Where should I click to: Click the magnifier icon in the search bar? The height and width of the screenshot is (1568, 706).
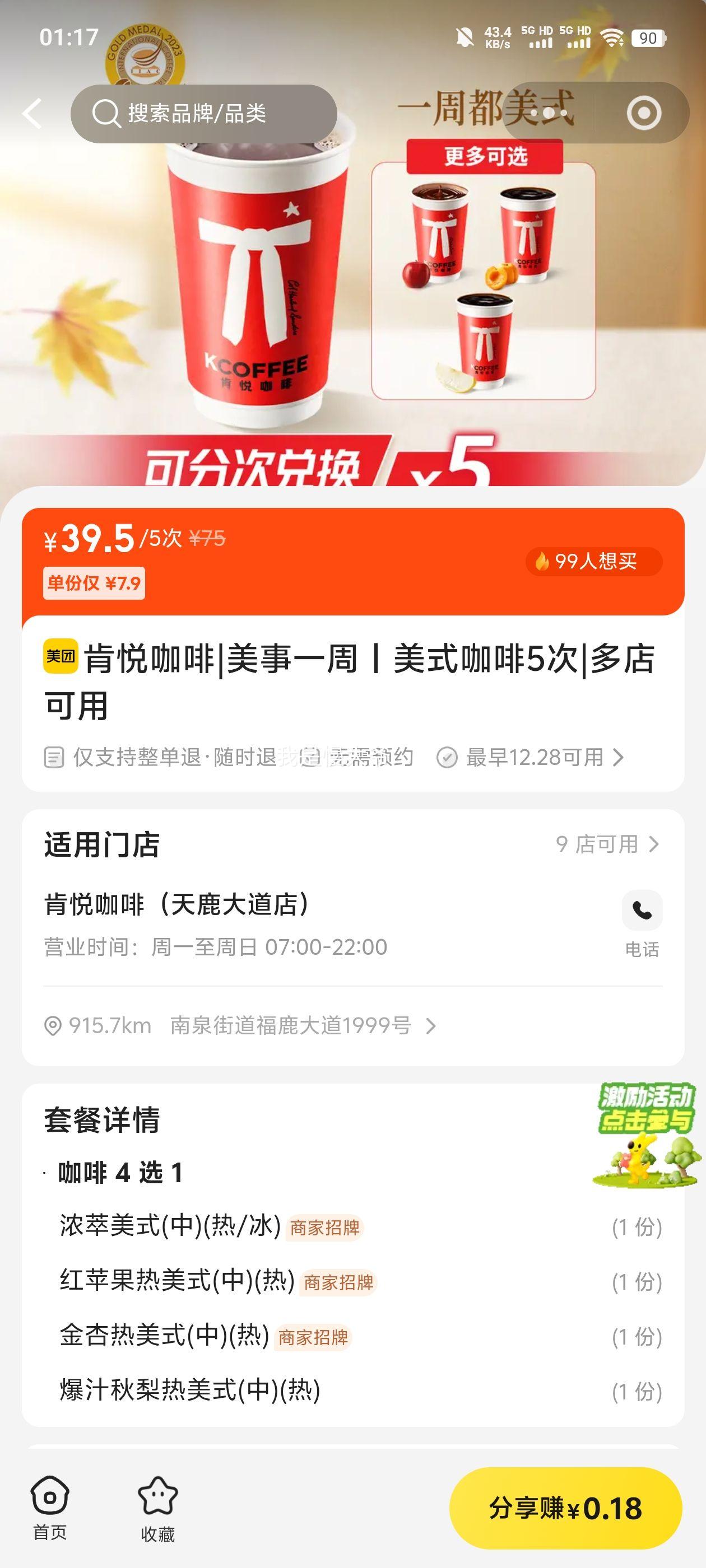click(x=107, y=112)
